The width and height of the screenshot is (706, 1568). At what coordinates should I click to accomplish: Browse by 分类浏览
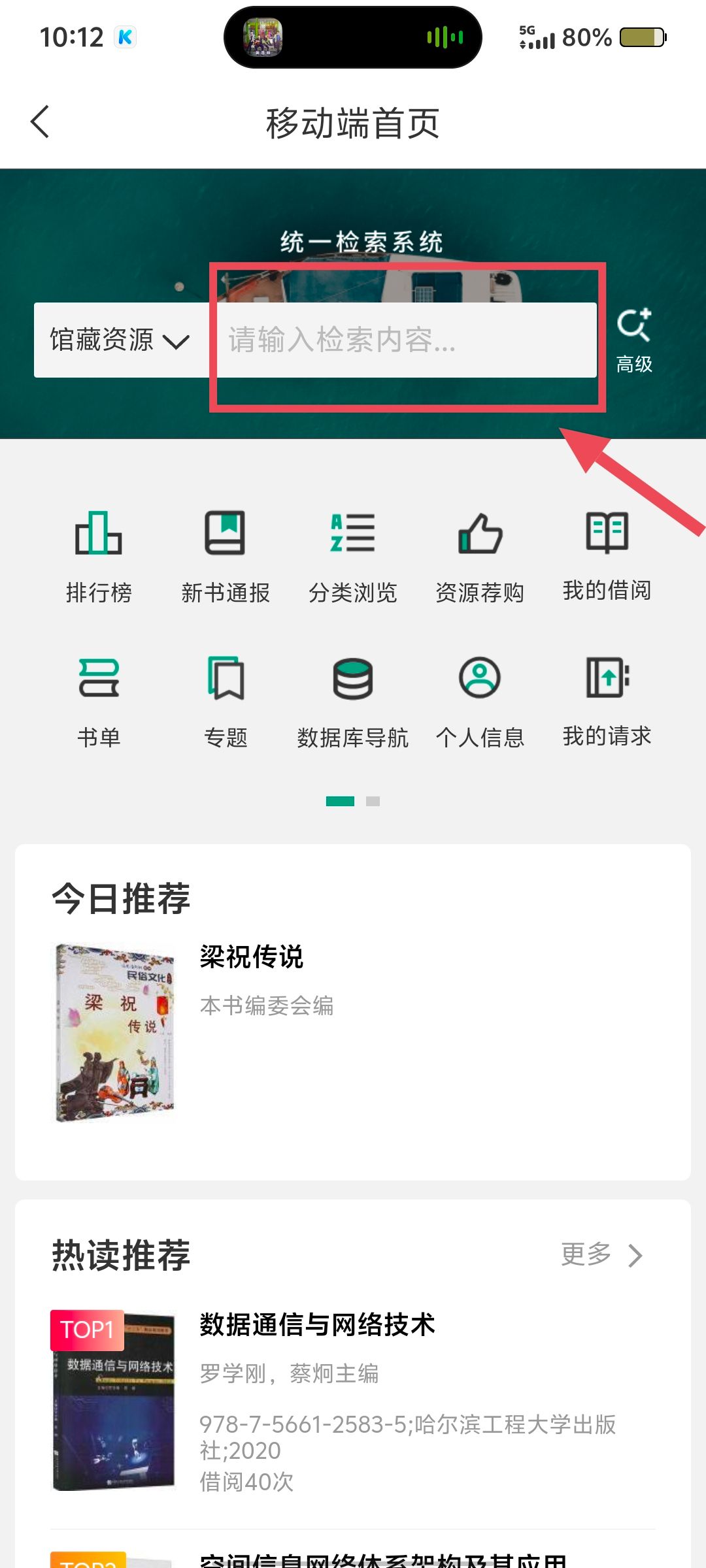(353, 555)
